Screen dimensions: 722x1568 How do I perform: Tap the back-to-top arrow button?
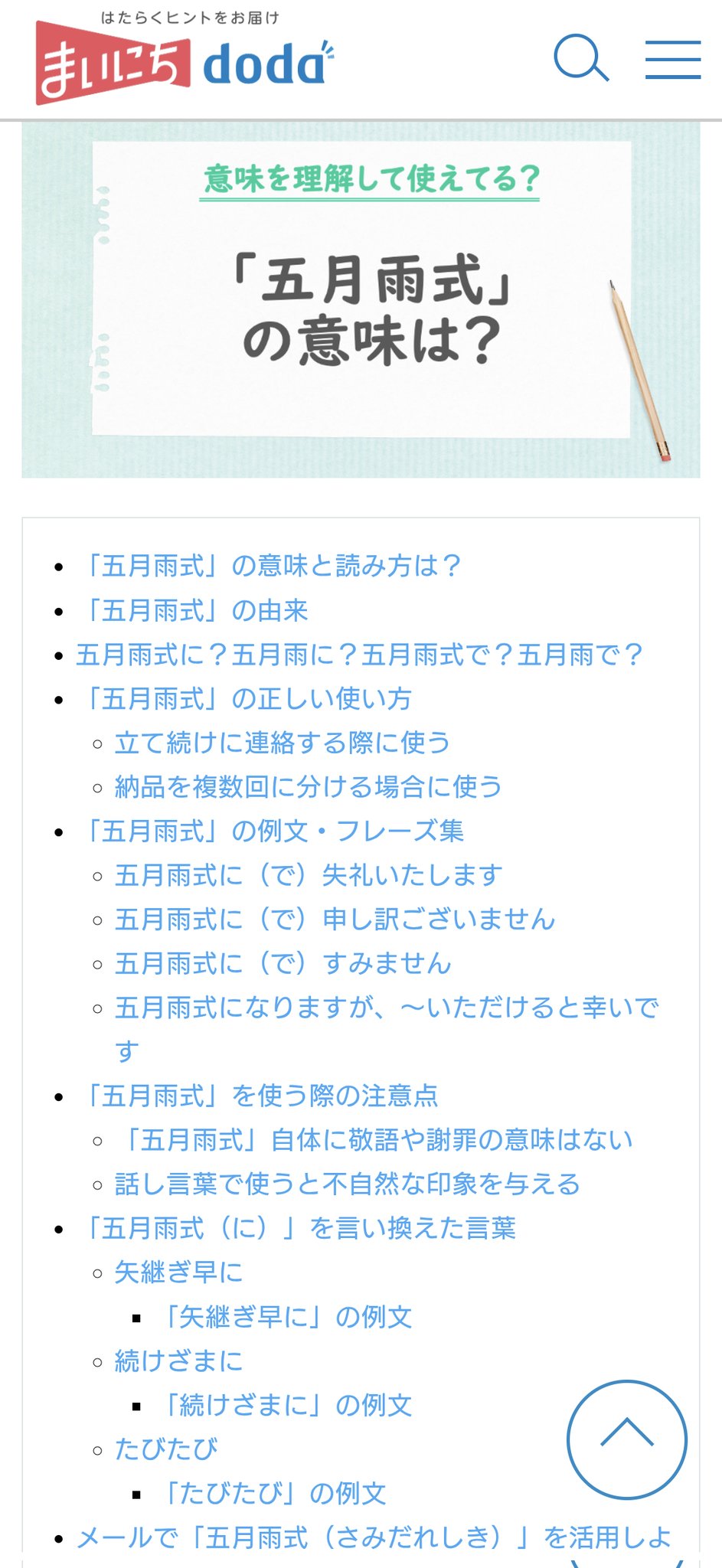(x=626, y=1439)
